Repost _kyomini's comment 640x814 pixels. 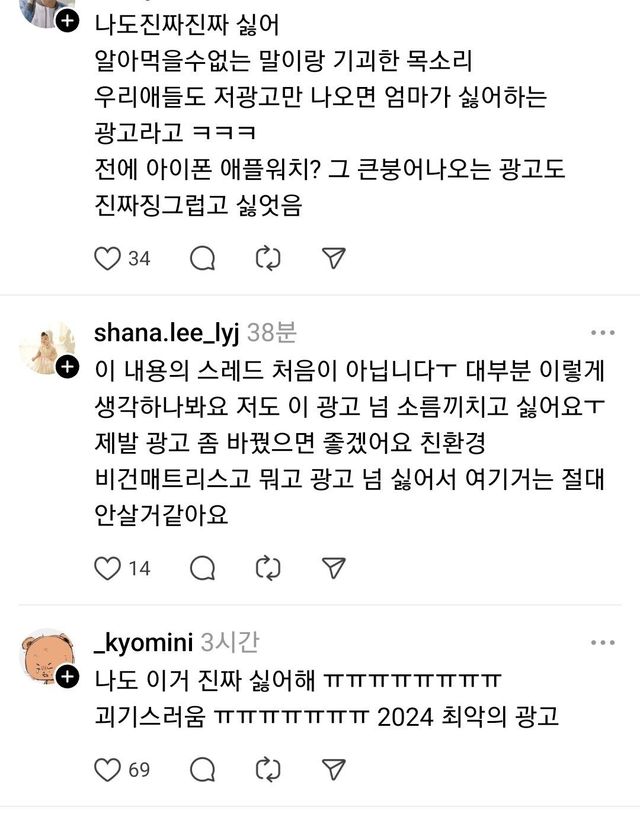tap(267, 769)
